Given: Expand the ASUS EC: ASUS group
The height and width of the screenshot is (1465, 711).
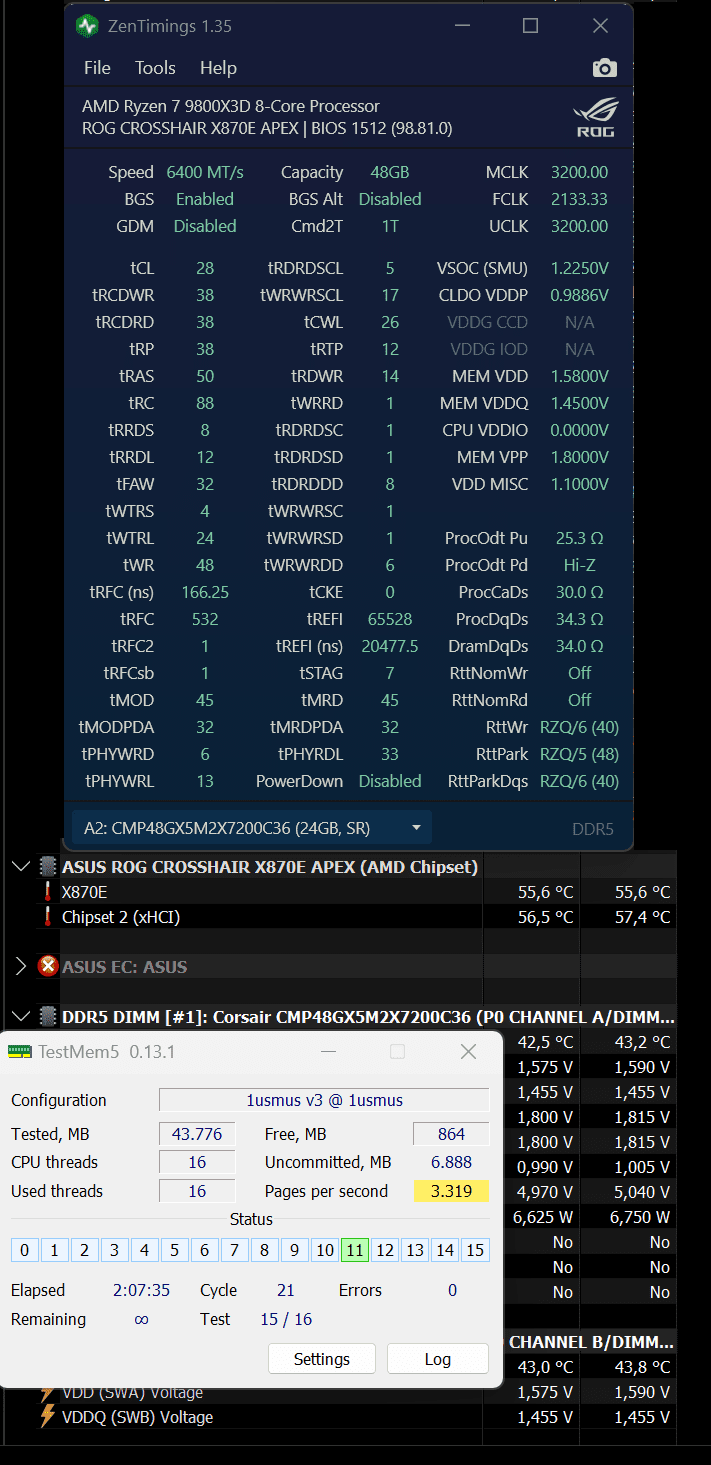Looking at the screenshot, I should [x=21, y=967].
